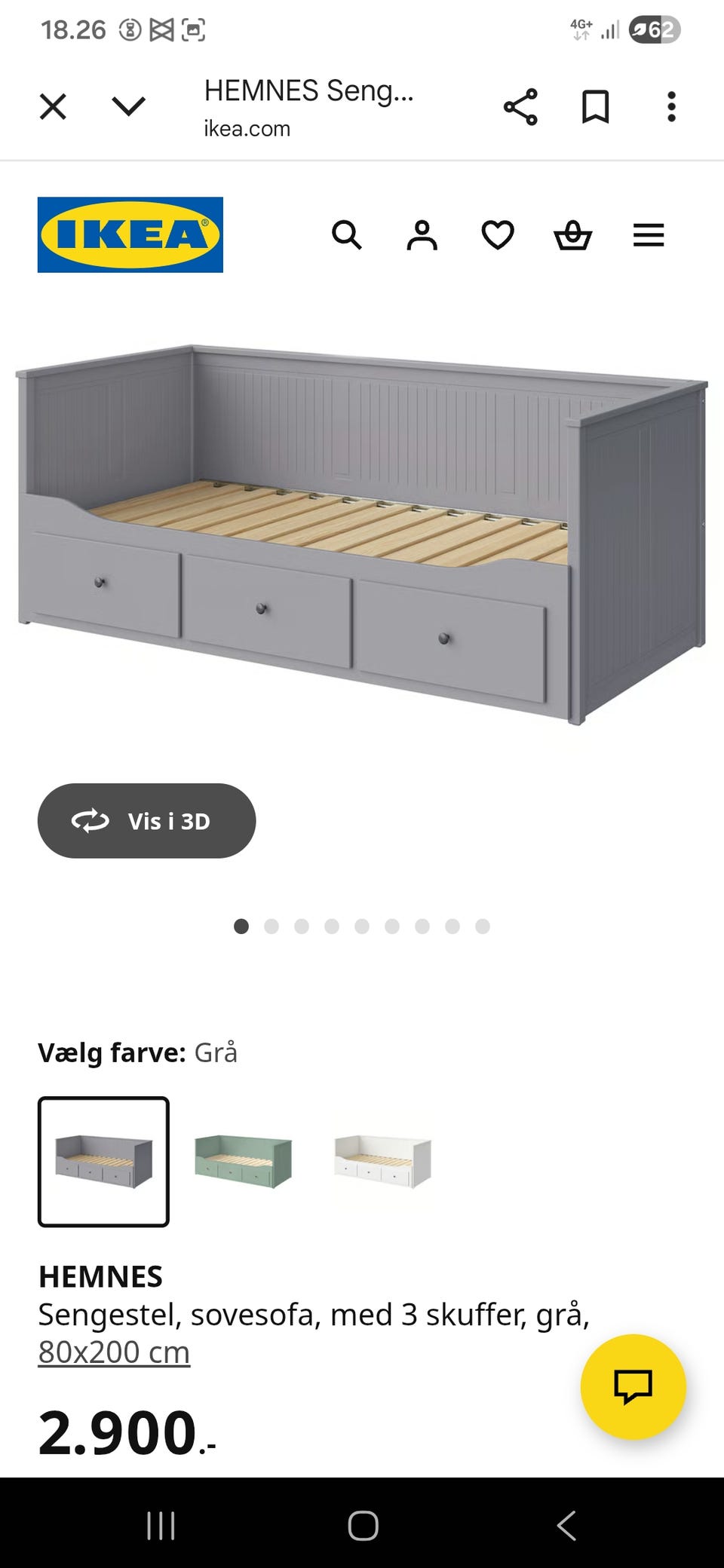Viewport: 724px width, 1568px height.
Task: Select the grey color variant
Action: tap(103, 1162)
